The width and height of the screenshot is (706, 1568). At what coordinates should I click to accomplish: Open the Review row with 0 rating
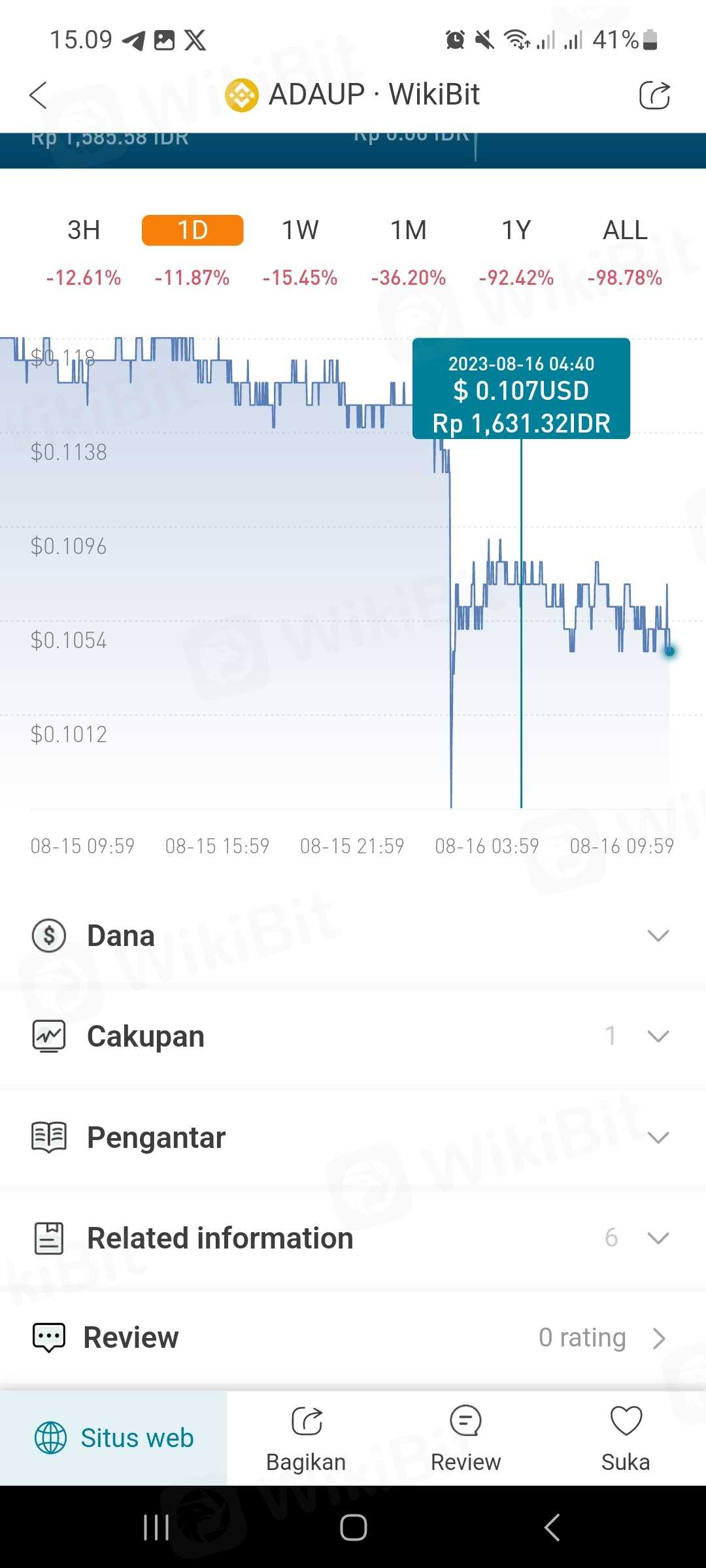[353, 1338]
